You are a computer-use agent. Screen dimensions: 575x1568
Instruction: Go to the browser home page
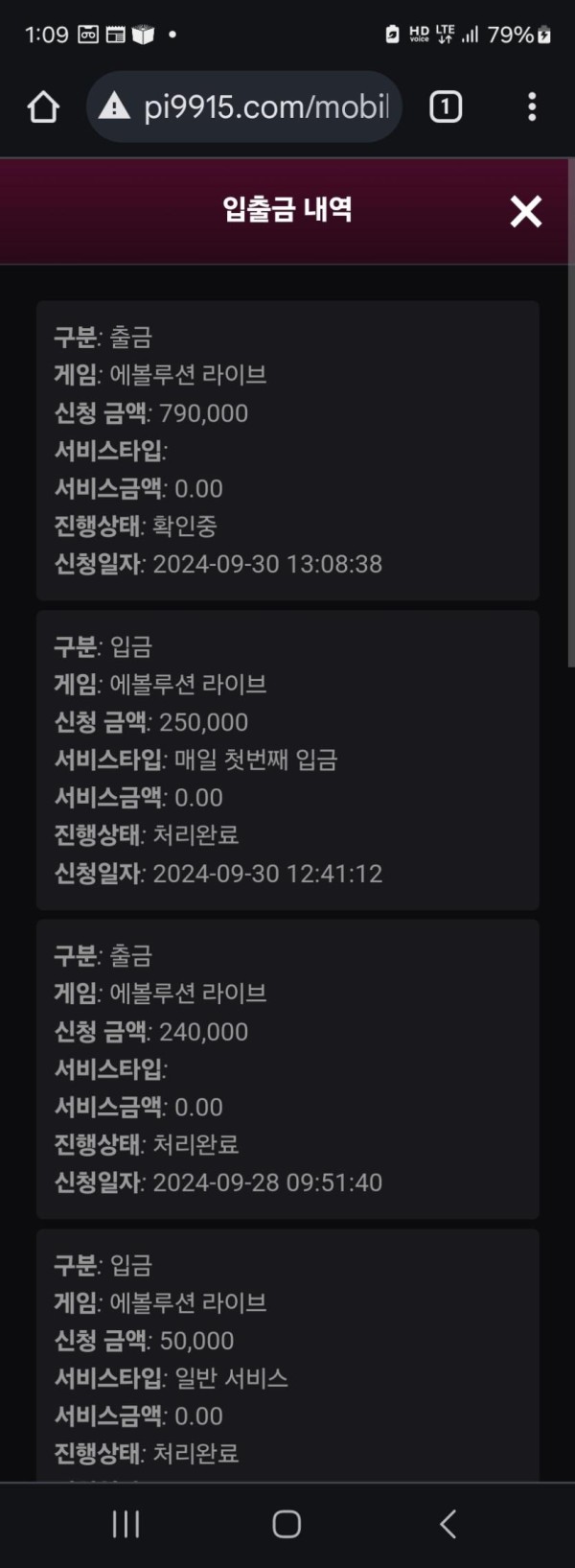pos(43,106)
